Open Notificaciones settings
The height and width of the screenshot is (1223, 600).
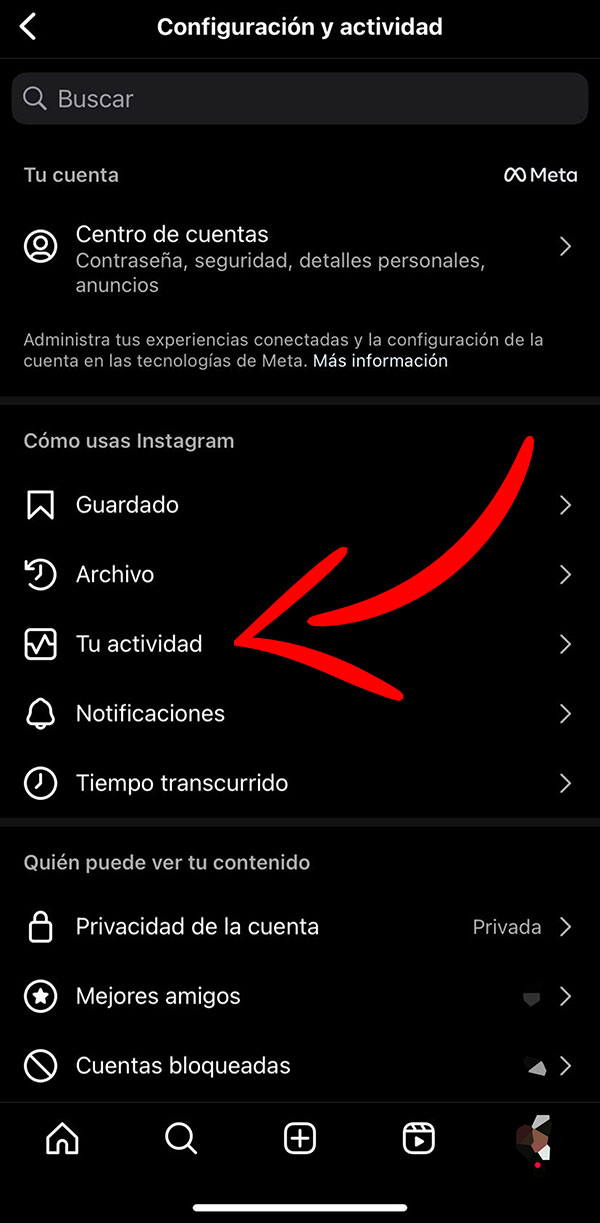(300, 714)
